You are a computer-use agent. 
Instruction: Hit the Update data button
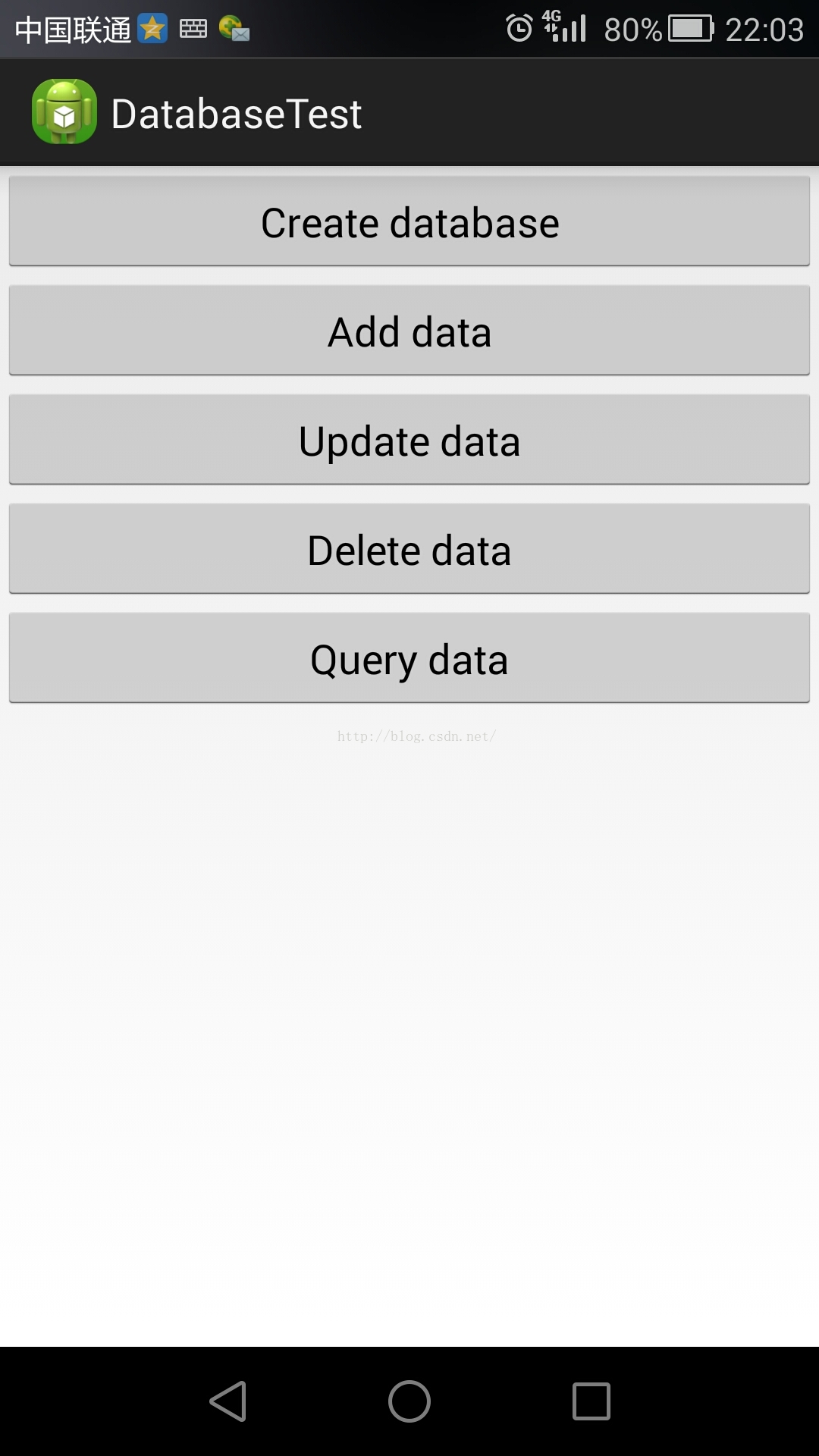pyautogui.click(x=409, y=440)
